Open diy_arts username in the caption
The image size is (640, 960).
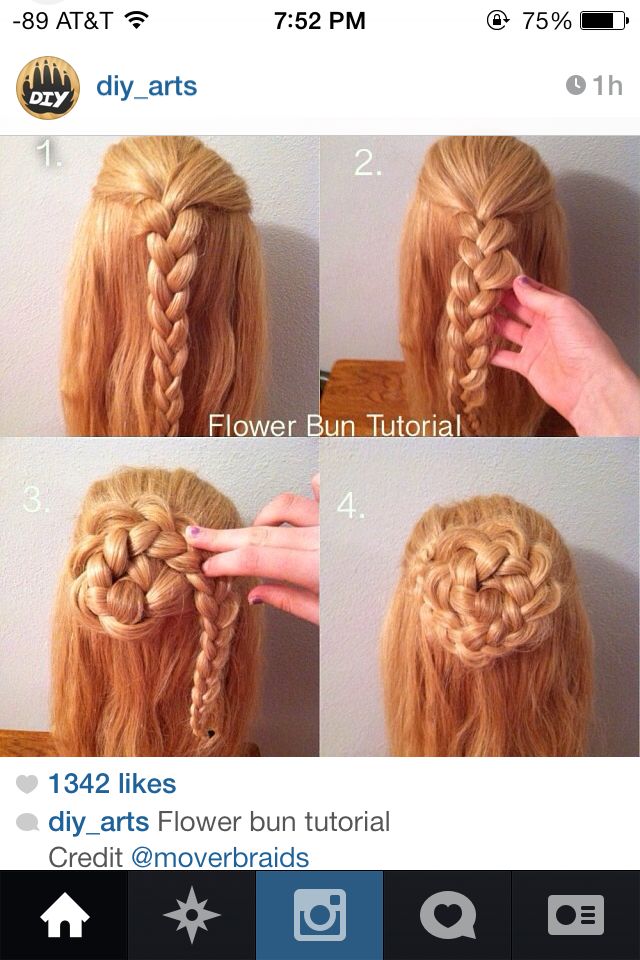(98, 822)
